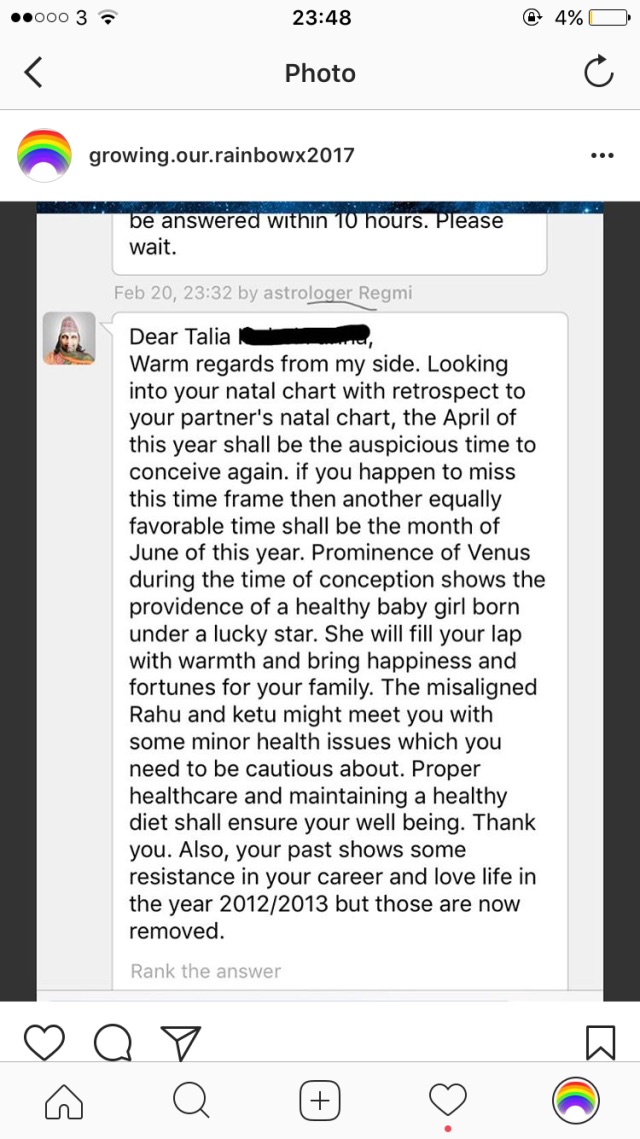Screen dimensions: 640x1139
Task: Switch to the Home feed tab
Action: (x=64, y=1101)
